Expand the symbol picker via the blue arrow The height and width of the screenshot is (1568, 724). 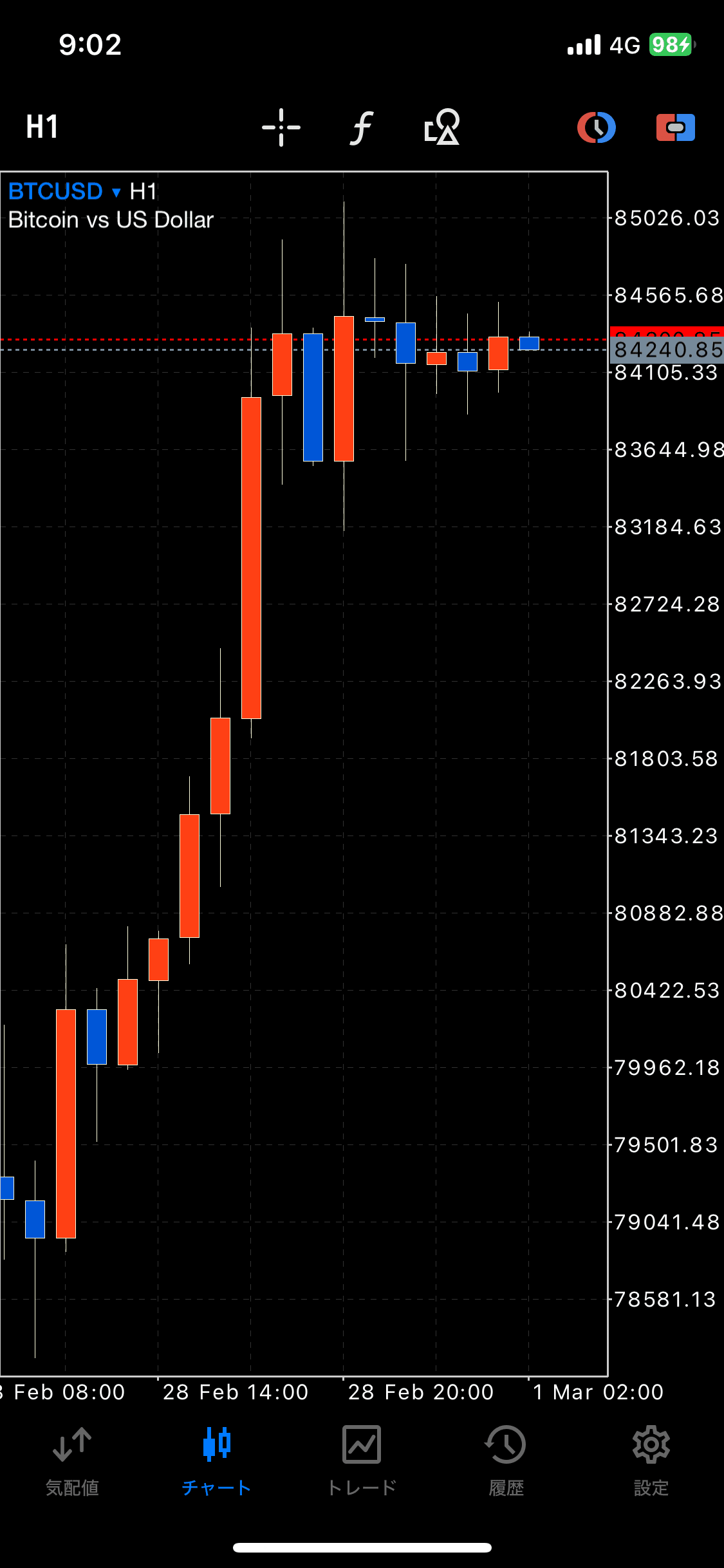point(116,192)
